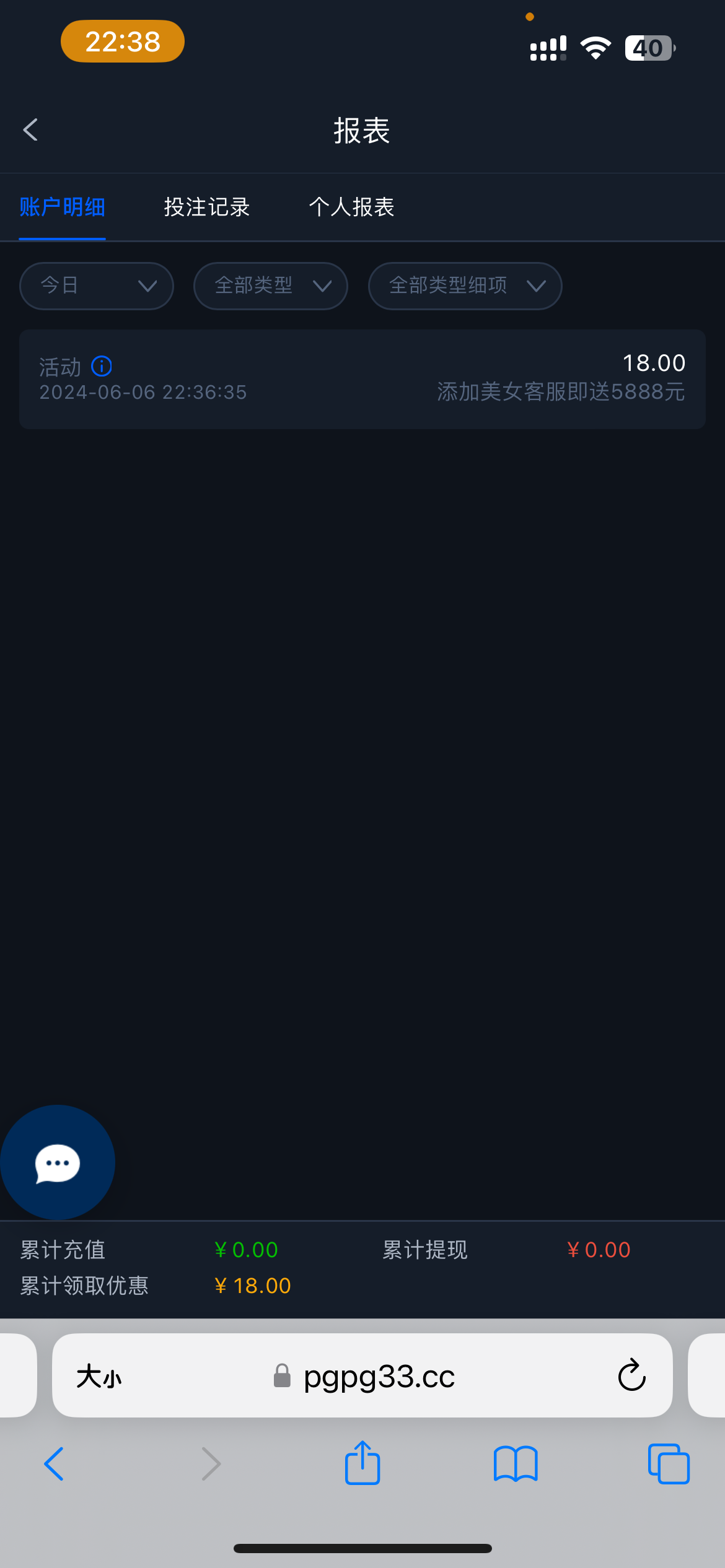Open the 全部类型细项 dropdown

pos(465,285)
